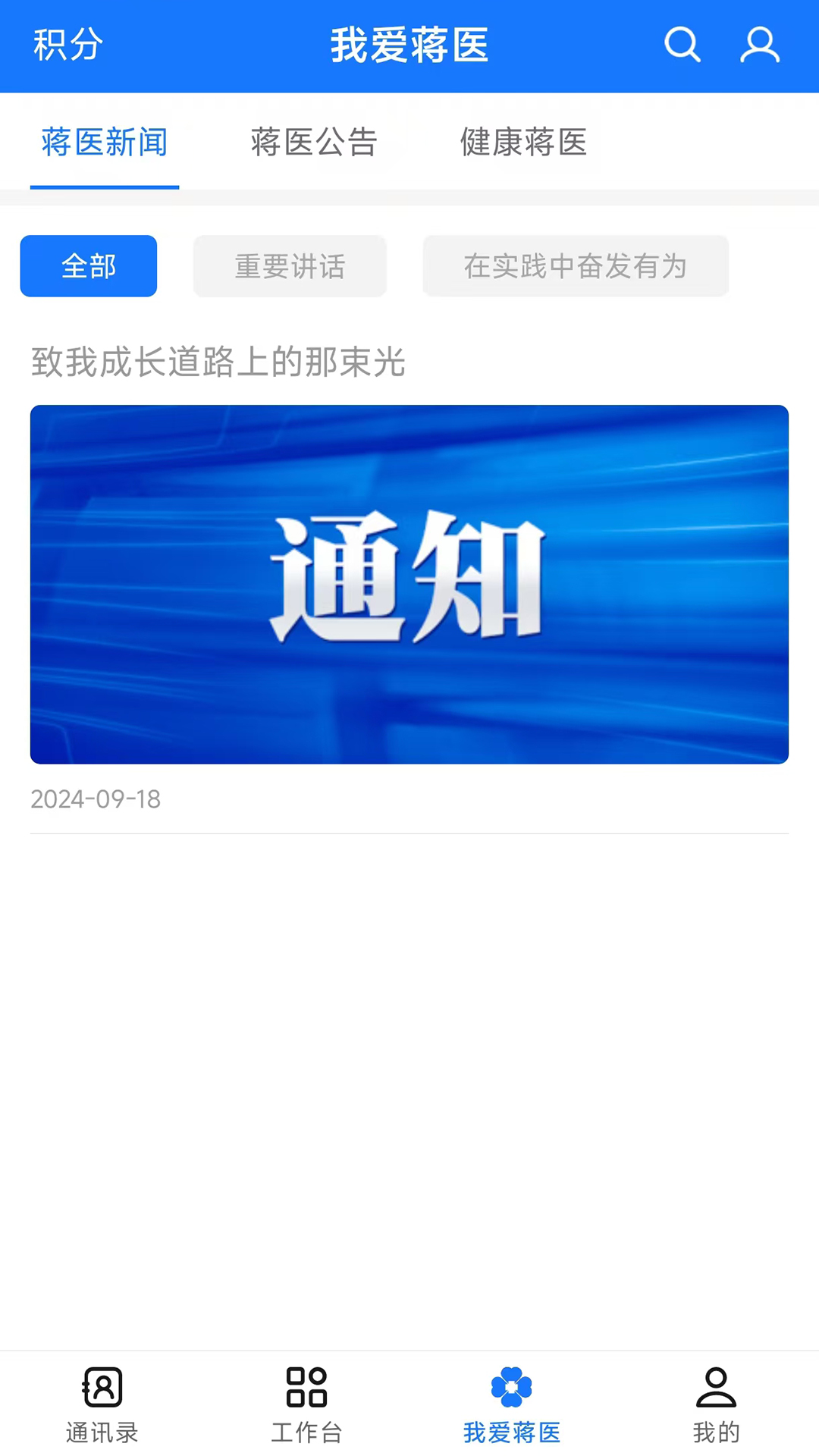The image size is (819, 1456).
Task: Switch to the 蒋医公告 tab
Action: pos(314,143)
